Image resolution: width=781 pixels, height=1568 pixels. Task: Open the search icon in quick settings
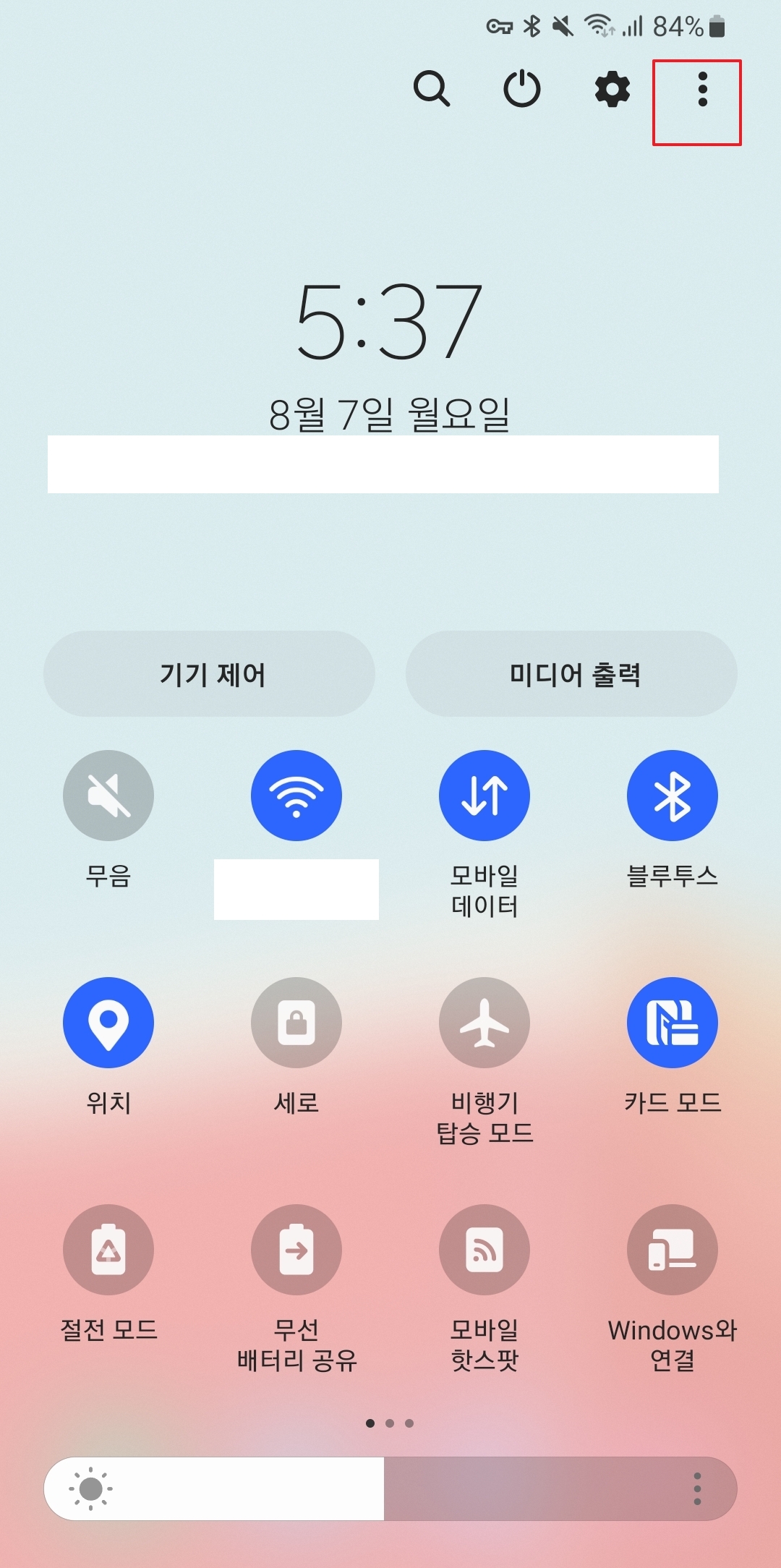pos(432,90)
